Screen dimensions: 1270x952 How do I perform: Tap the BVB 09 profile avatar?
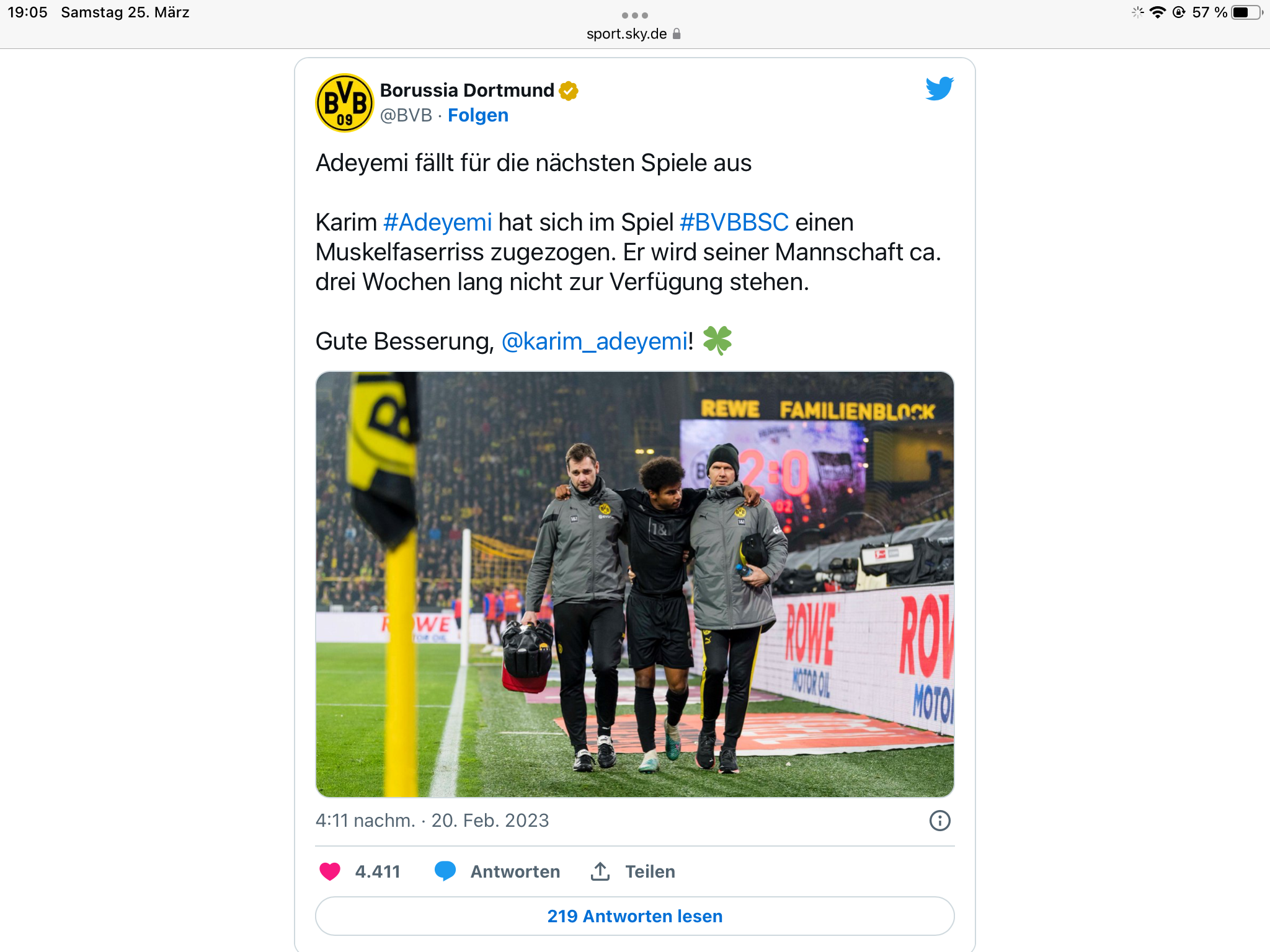pos(345,103)
